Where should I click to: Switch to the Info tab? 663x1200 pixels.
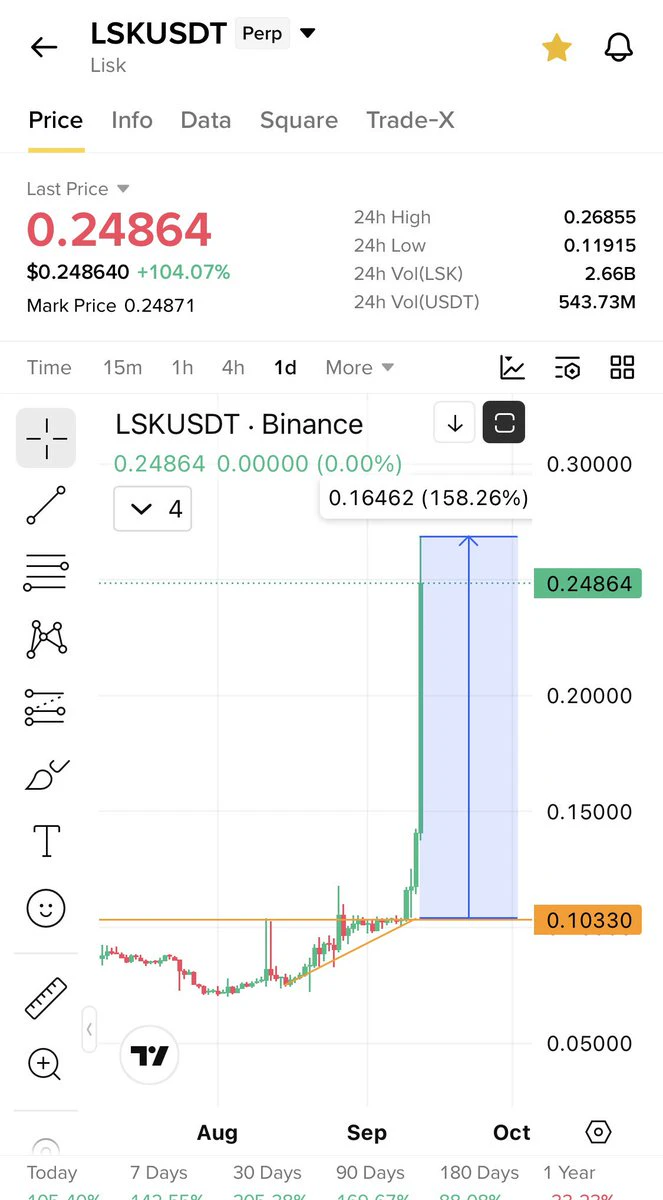tap(132, 120)
